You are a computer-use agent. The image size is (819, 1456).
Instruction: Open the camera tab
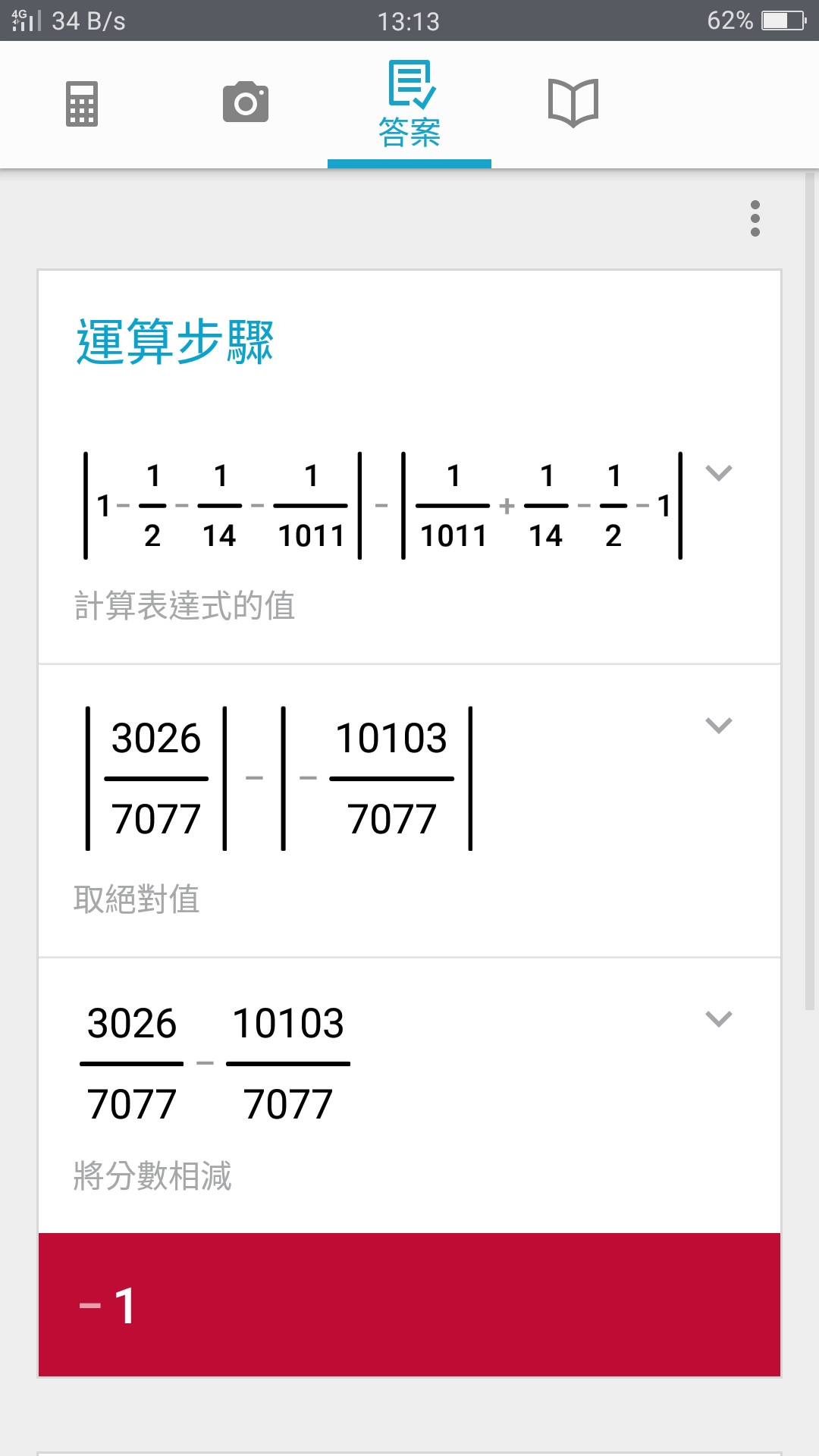point(246,102)
